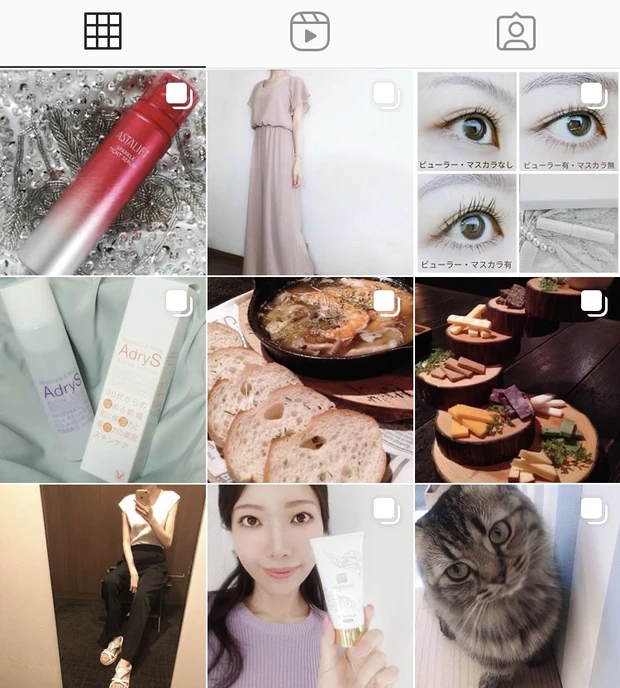Switch to the Reels tab
This screenshot has width=620, height=688.
pos(310,32)
